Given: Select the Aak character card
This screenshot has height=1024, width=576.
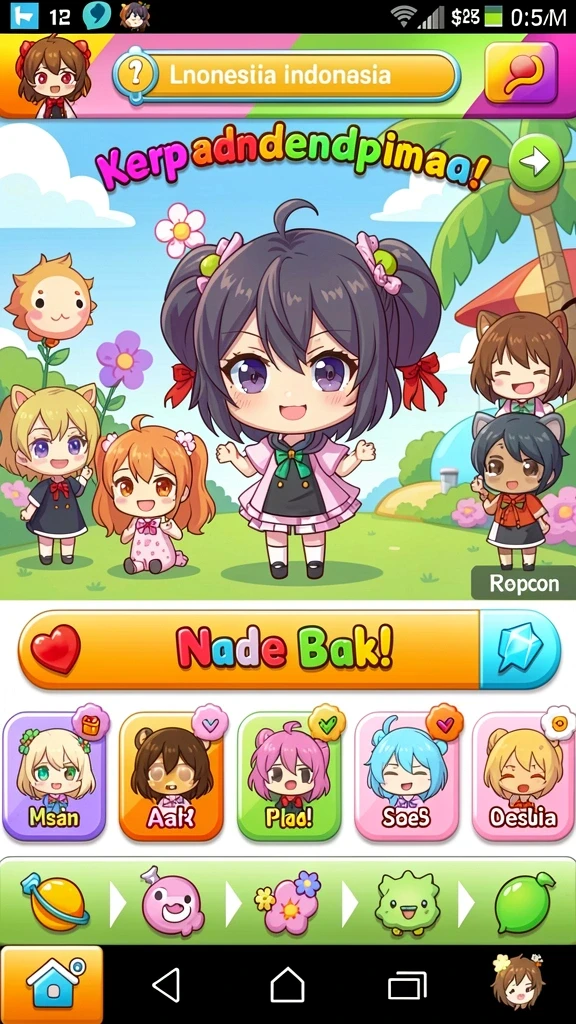Looking at the screenshot, I should pyautogui.click(x=171, y=776).
